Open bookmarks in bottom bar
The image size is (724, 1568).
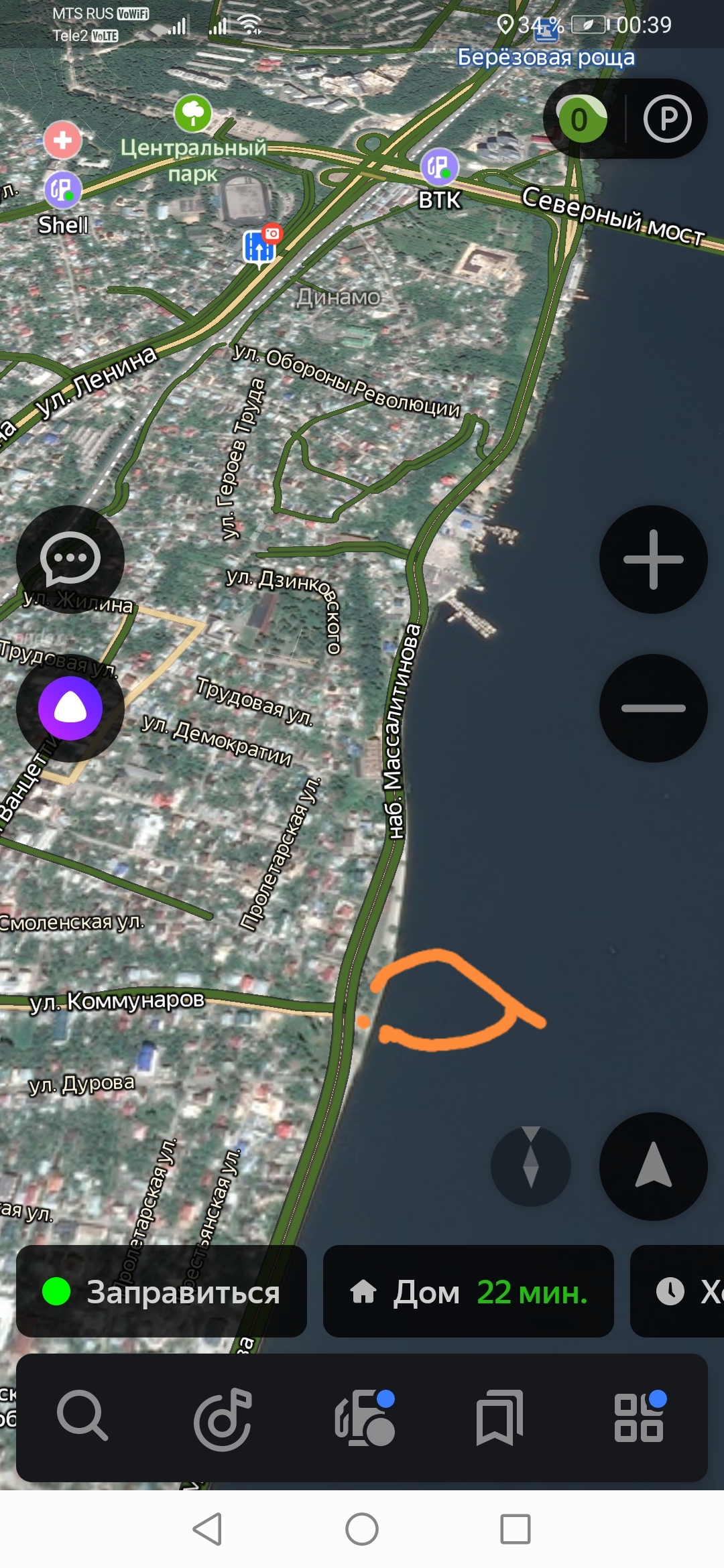pyautogui.click(x=499, y=1417)
